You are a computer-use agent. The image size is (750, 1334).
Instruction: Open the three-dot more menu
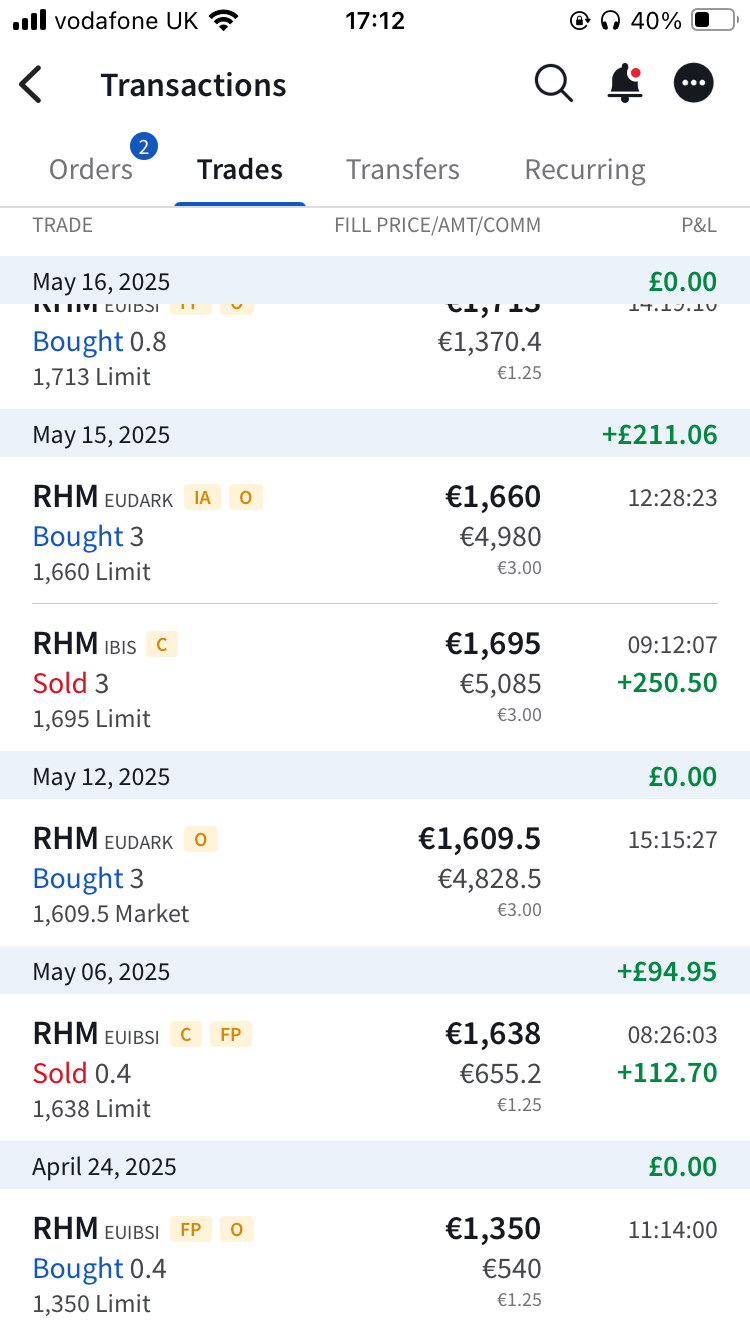tap(694, 84)
